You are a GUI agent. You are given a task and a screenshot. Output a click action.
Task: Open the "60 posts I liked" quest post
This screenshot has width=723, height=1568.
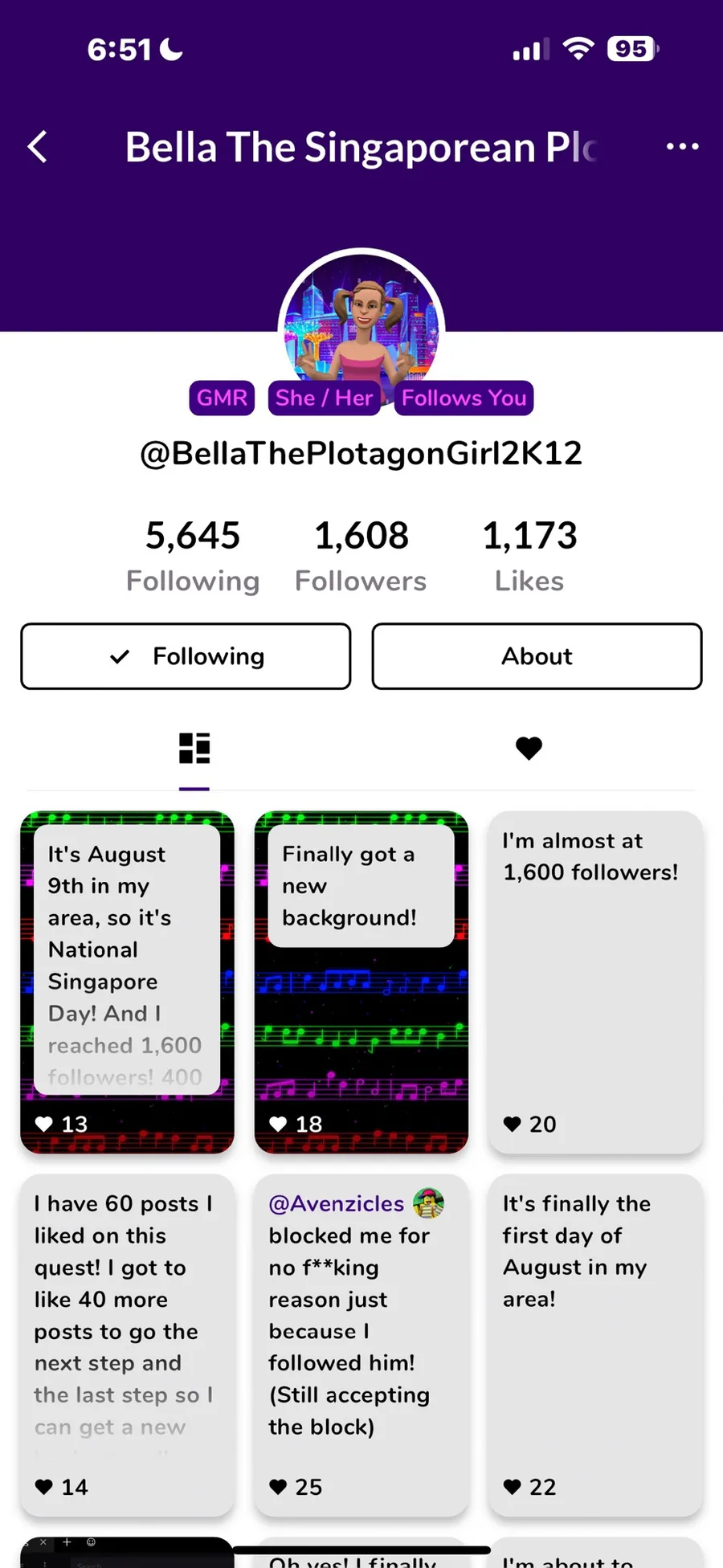pyautogui.click(x=127, y=1345)
